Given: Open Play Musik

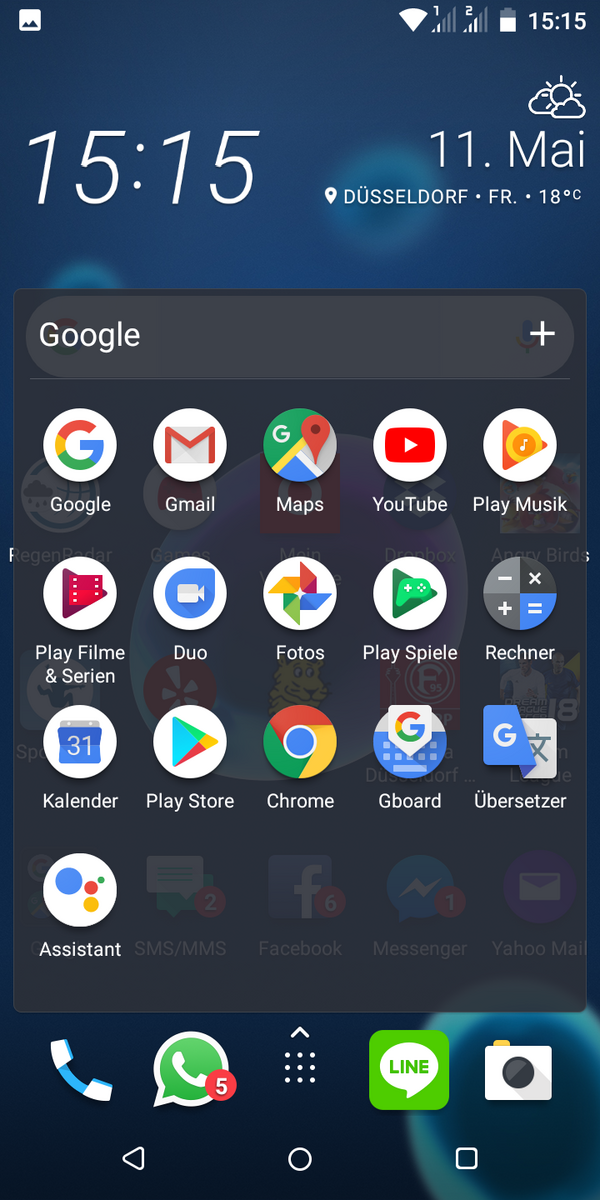Looking at the screenshot, I should tap(520, 447).
